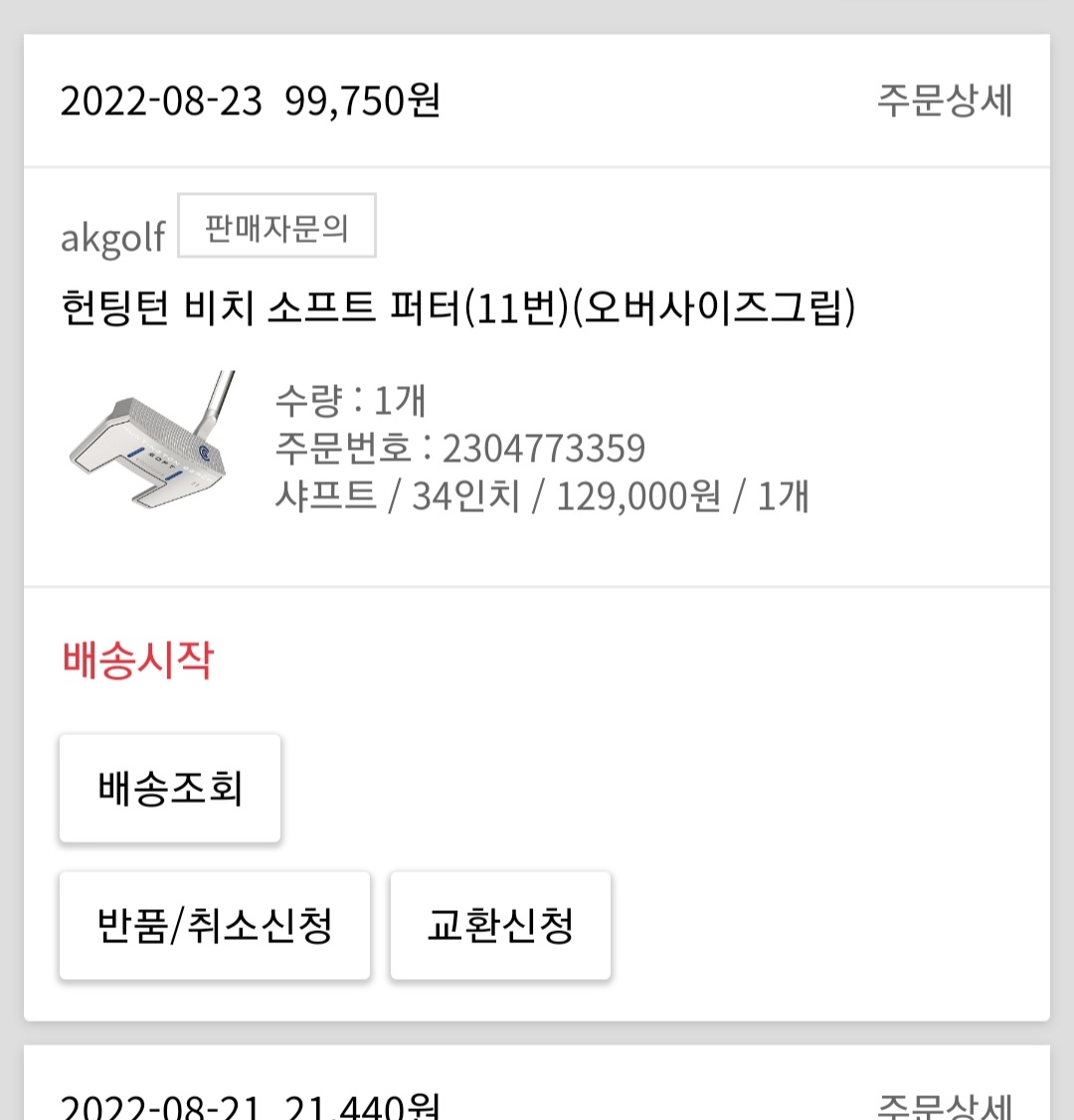Open the 헌팅턴 비치 소프트 퍼터 product title
This screenshot has height=1120, width=1074.
tap(457, 308)
